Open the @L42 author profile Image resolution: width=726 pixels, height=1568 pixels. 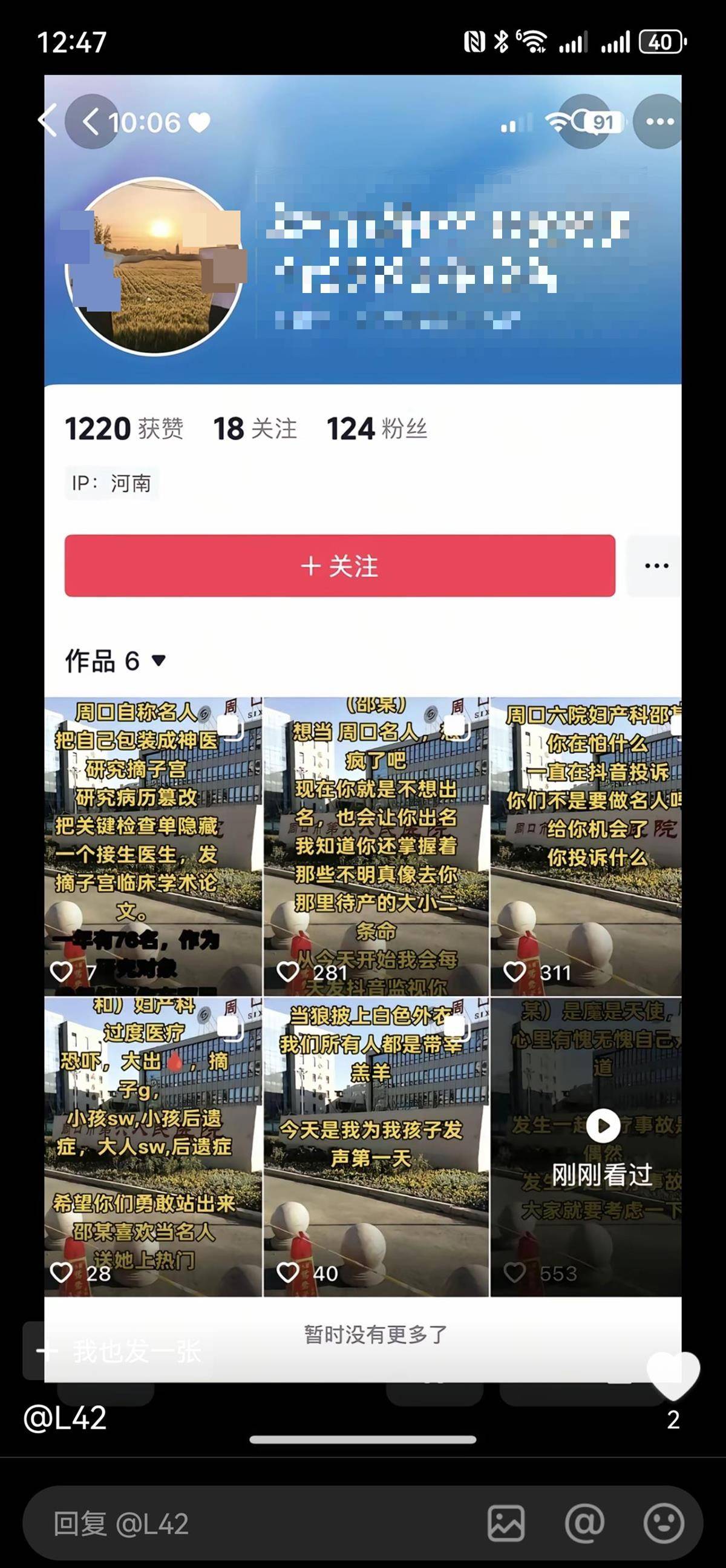(x=65, y=1418)
